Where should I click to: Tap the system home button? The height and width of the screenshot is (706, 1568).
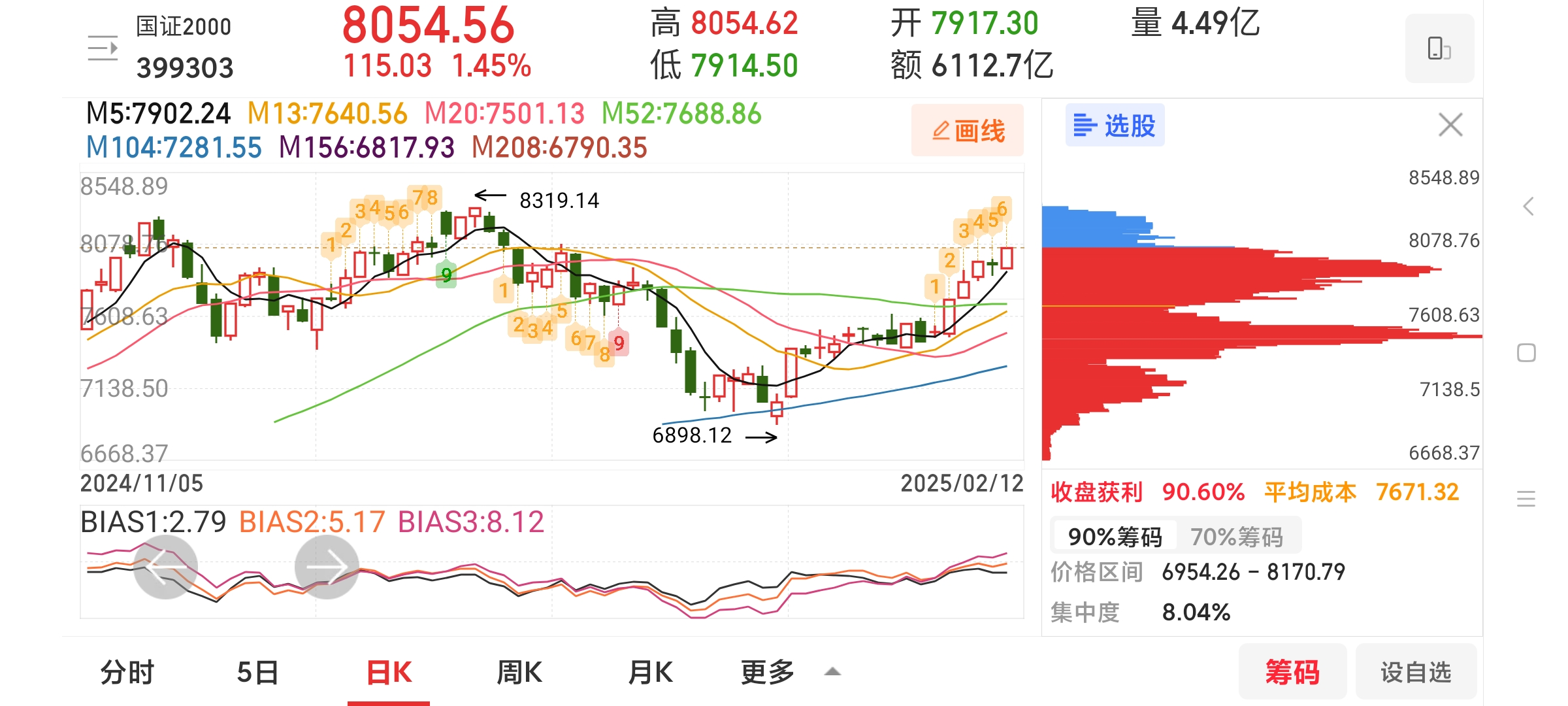click(x=1526, y=353)
